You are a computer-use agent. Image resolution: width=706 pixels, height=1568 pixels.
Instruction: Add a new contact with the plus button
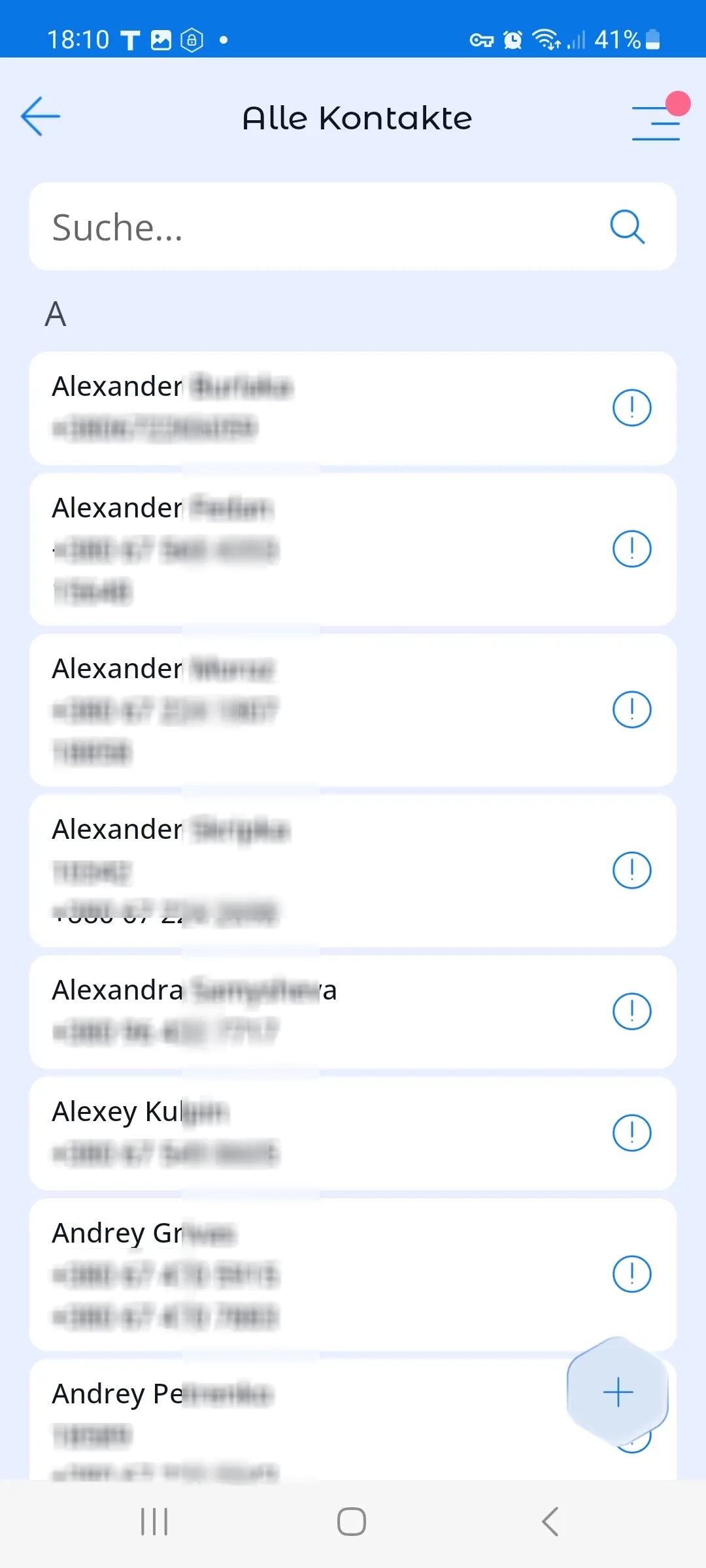pos(618,1392)
